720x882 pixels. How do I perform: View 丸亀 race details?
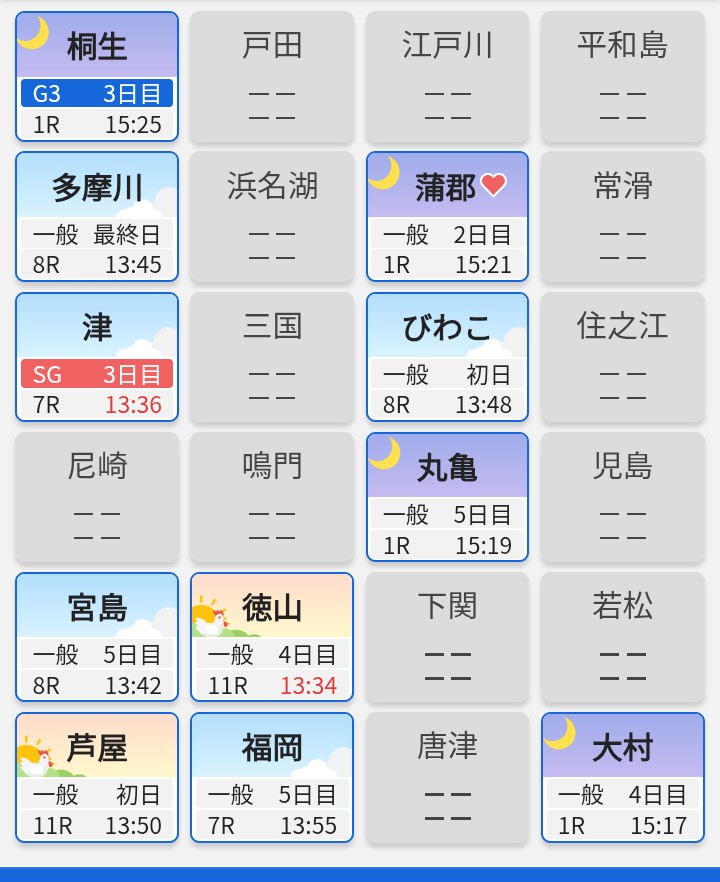[447, 497]
